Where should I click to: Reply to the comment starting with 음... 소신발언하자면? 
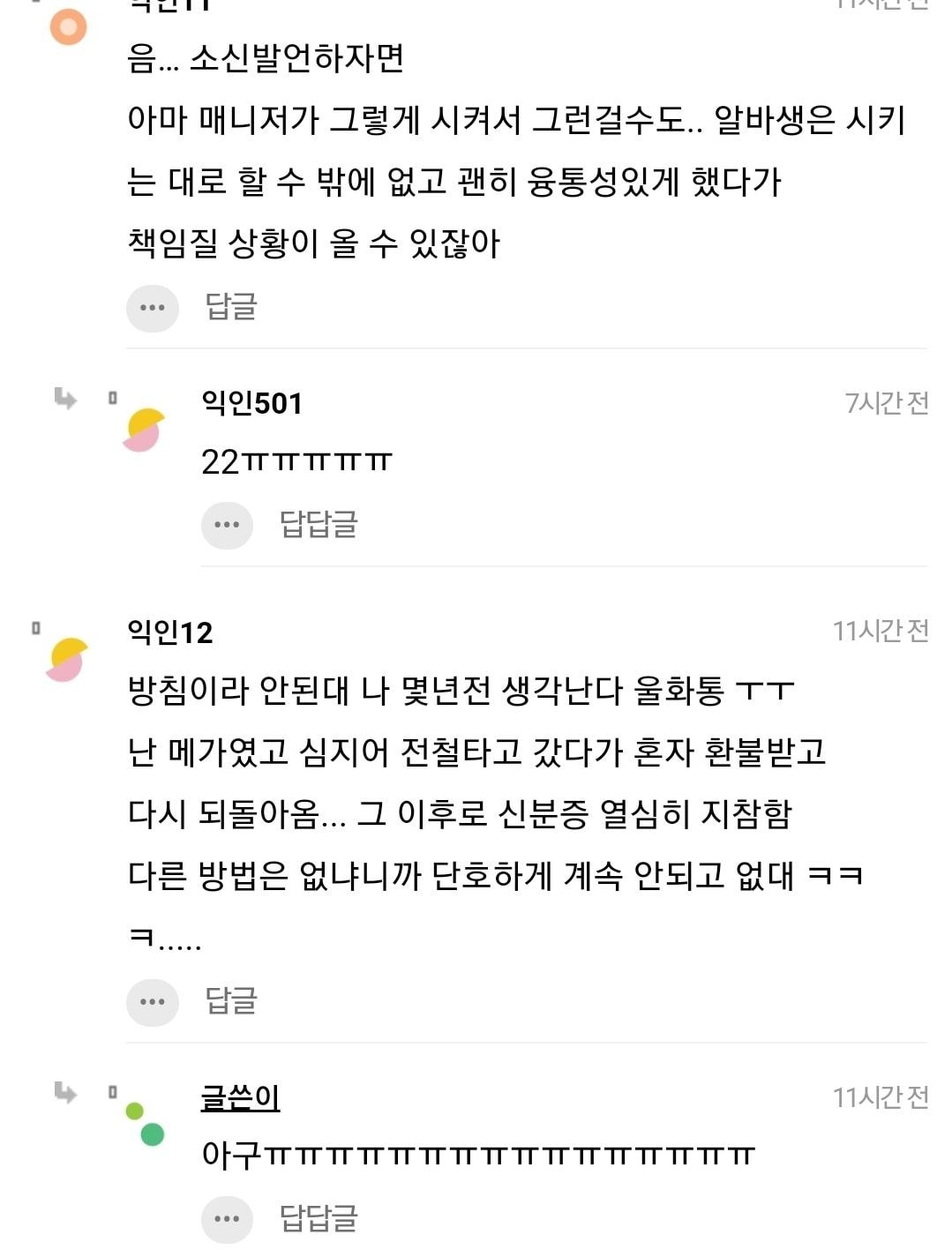tap(230, 306)
